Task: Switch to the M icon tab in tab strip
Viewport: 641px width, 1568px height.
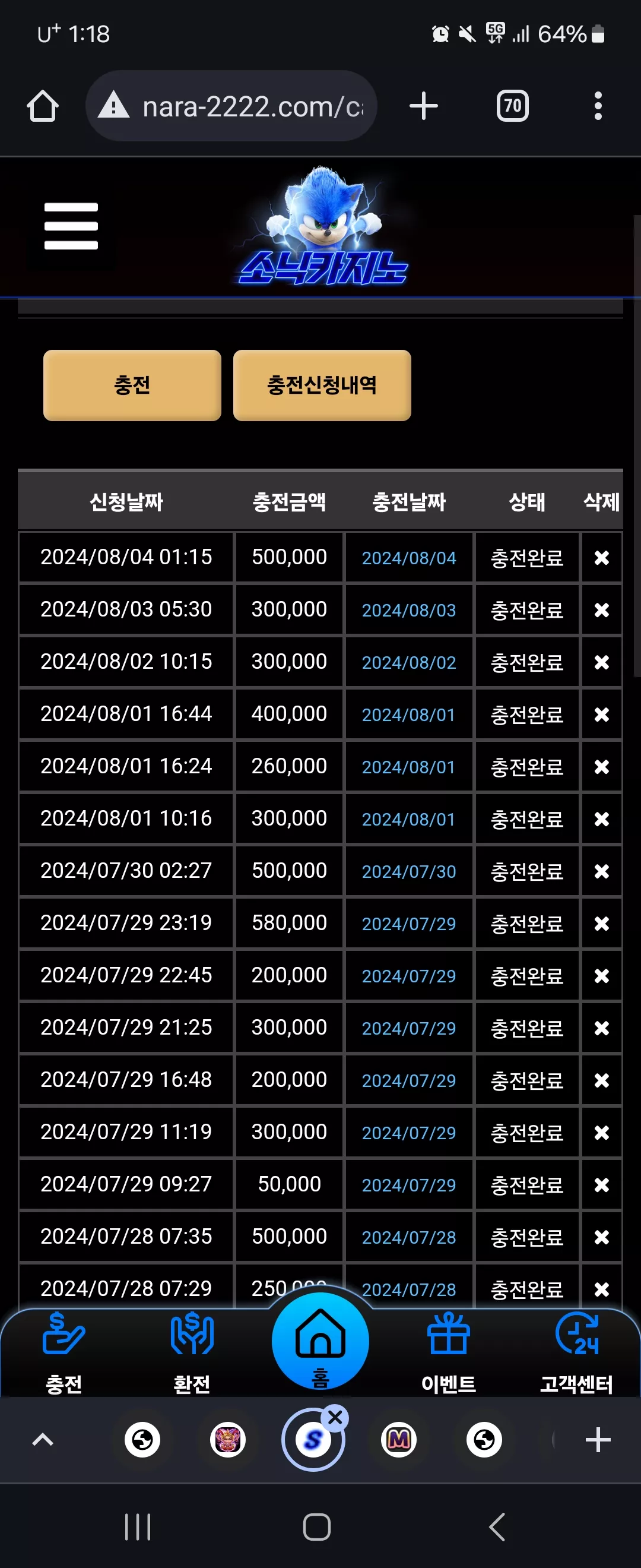Action: (399, 1440)
